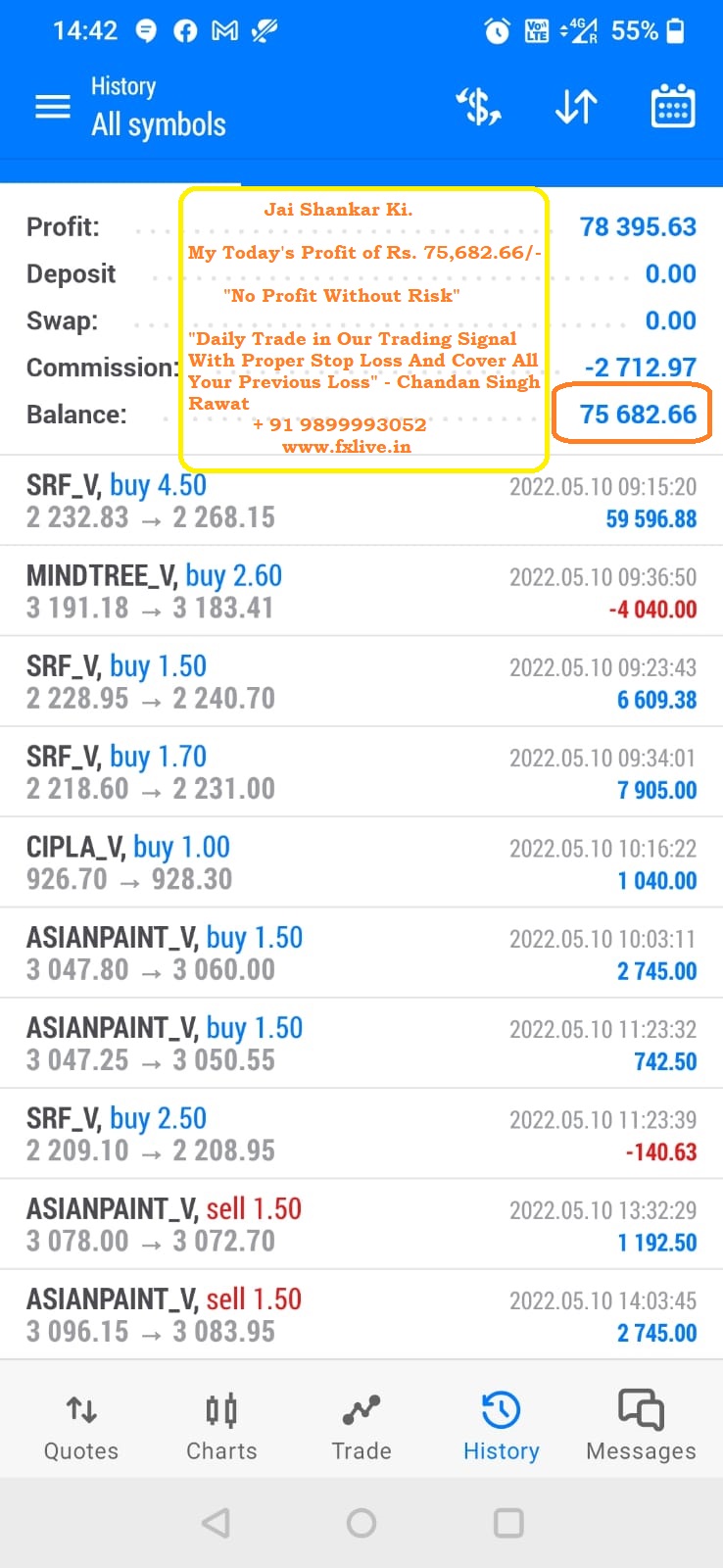Select the History tab
Image resolution: width=723 pixels, height=1568 pixels.
[x=502, y=1428]
